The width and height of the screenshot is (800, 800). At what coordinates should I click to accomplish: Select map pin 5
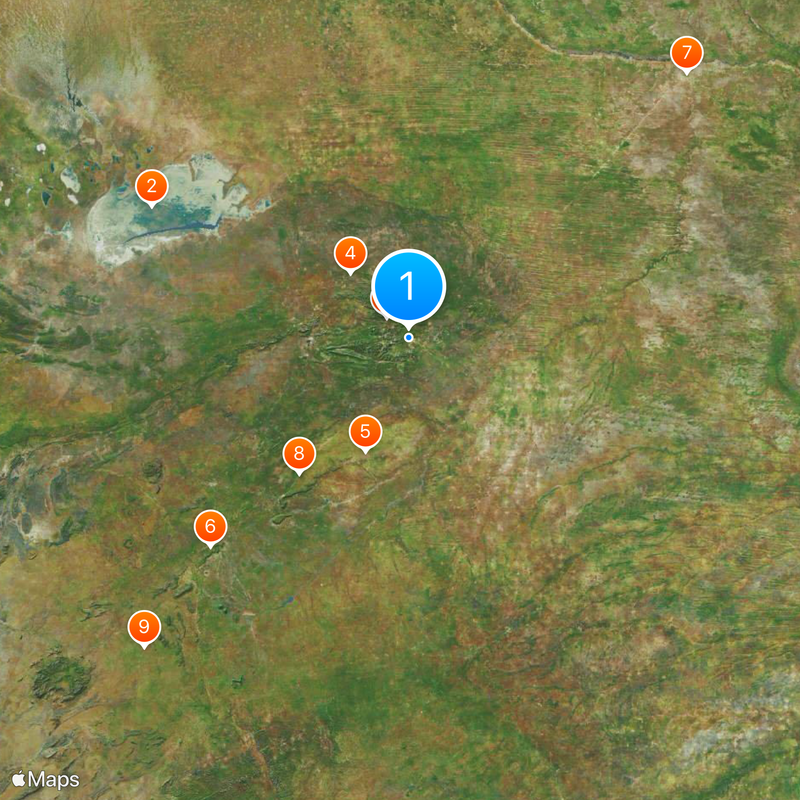click(365, 432)
